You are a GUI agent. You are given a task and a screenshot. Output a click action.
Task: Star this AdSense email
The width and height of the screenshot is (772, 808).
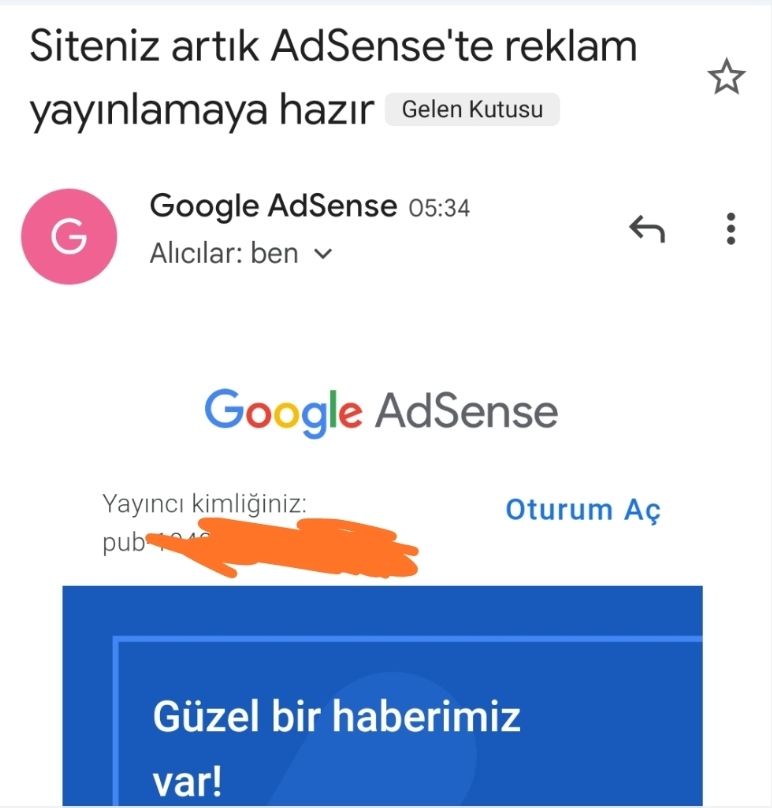pos(726,77)
